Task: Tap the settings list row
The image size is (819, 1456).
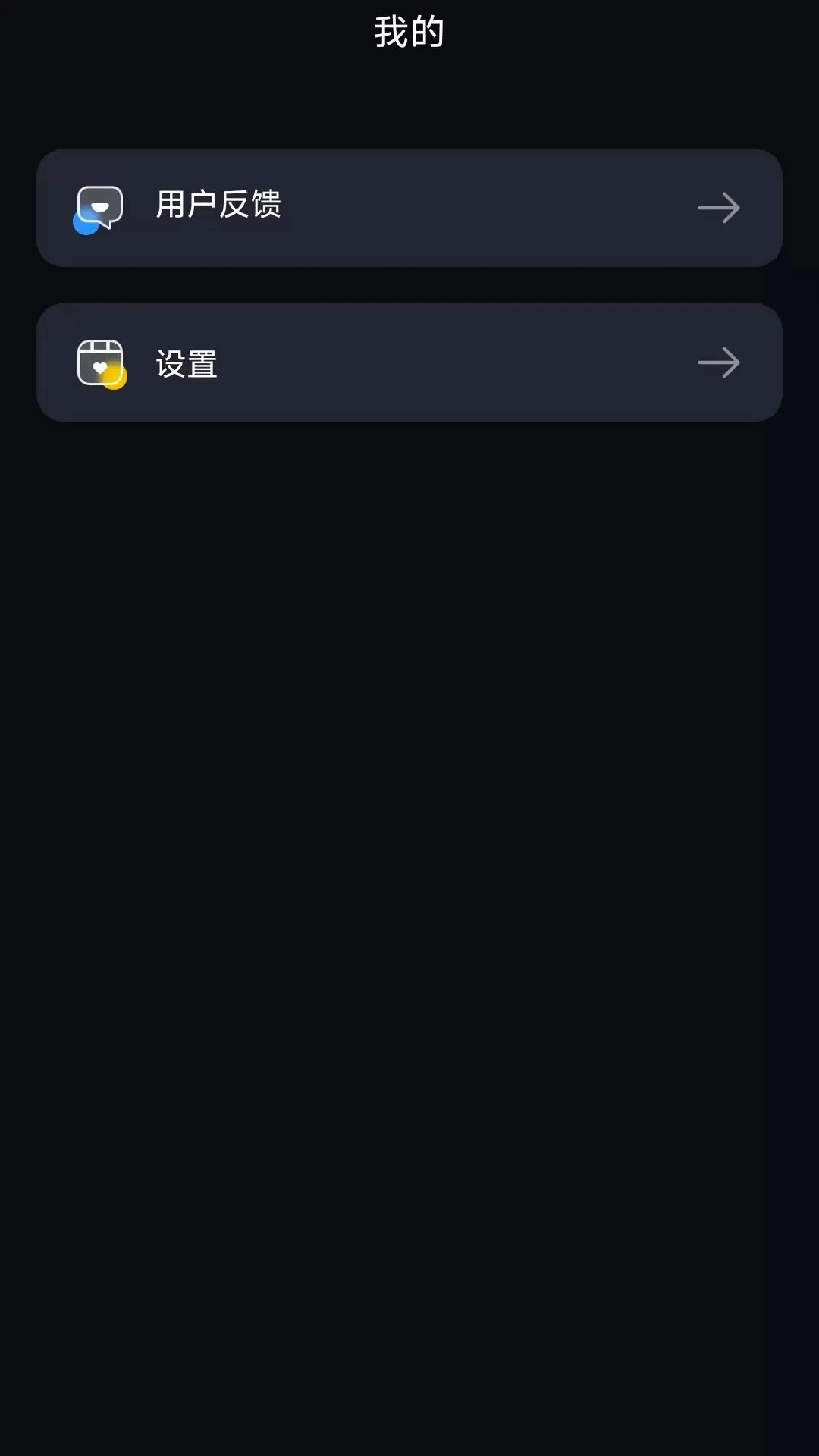Action: tap(409, 362)
